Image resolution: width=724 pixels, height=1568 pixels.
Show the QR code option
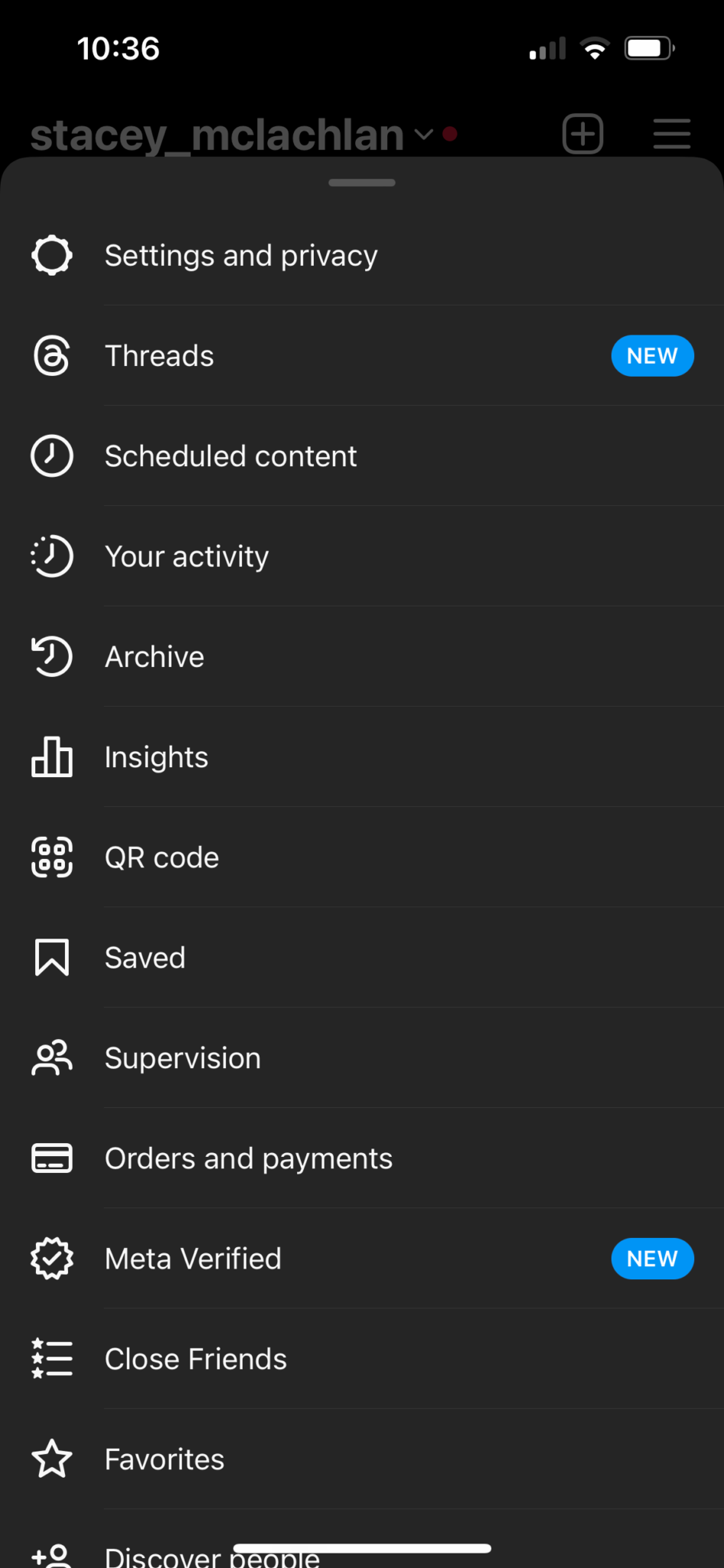[161, 857]
